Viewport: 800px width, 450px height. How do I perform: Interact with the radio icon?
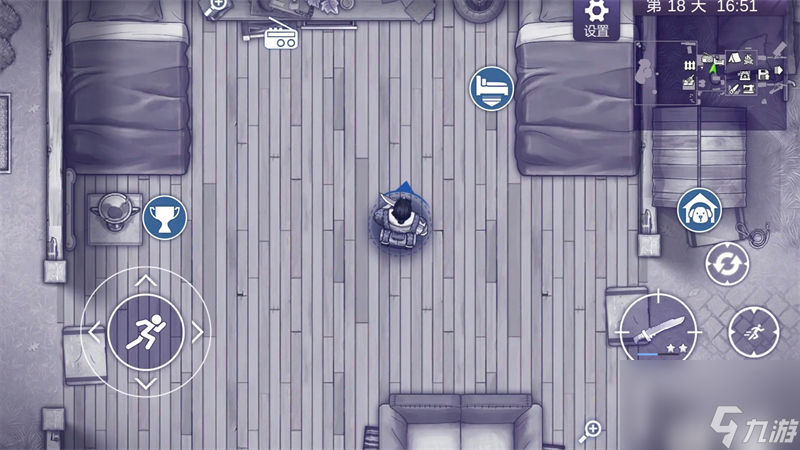[x=281, y=39]
